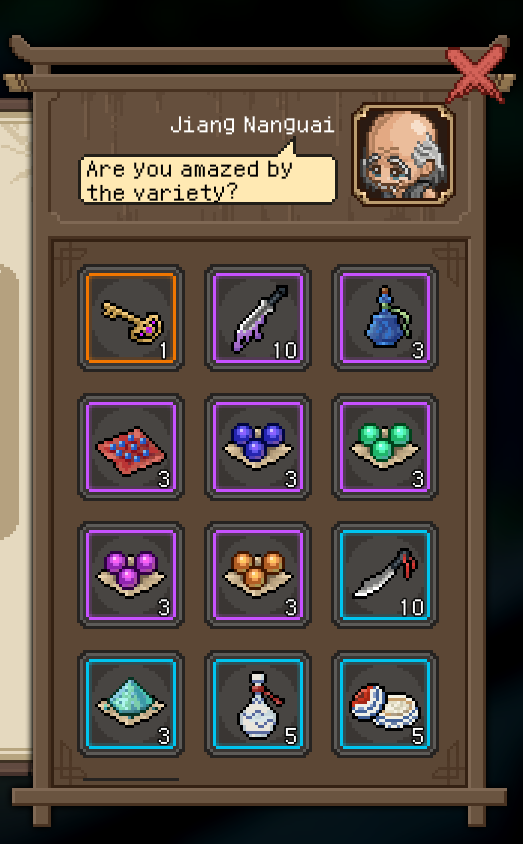This screenshot has height=844, width=523.
Task: Select the golden key item
Action: click(131, 318)
